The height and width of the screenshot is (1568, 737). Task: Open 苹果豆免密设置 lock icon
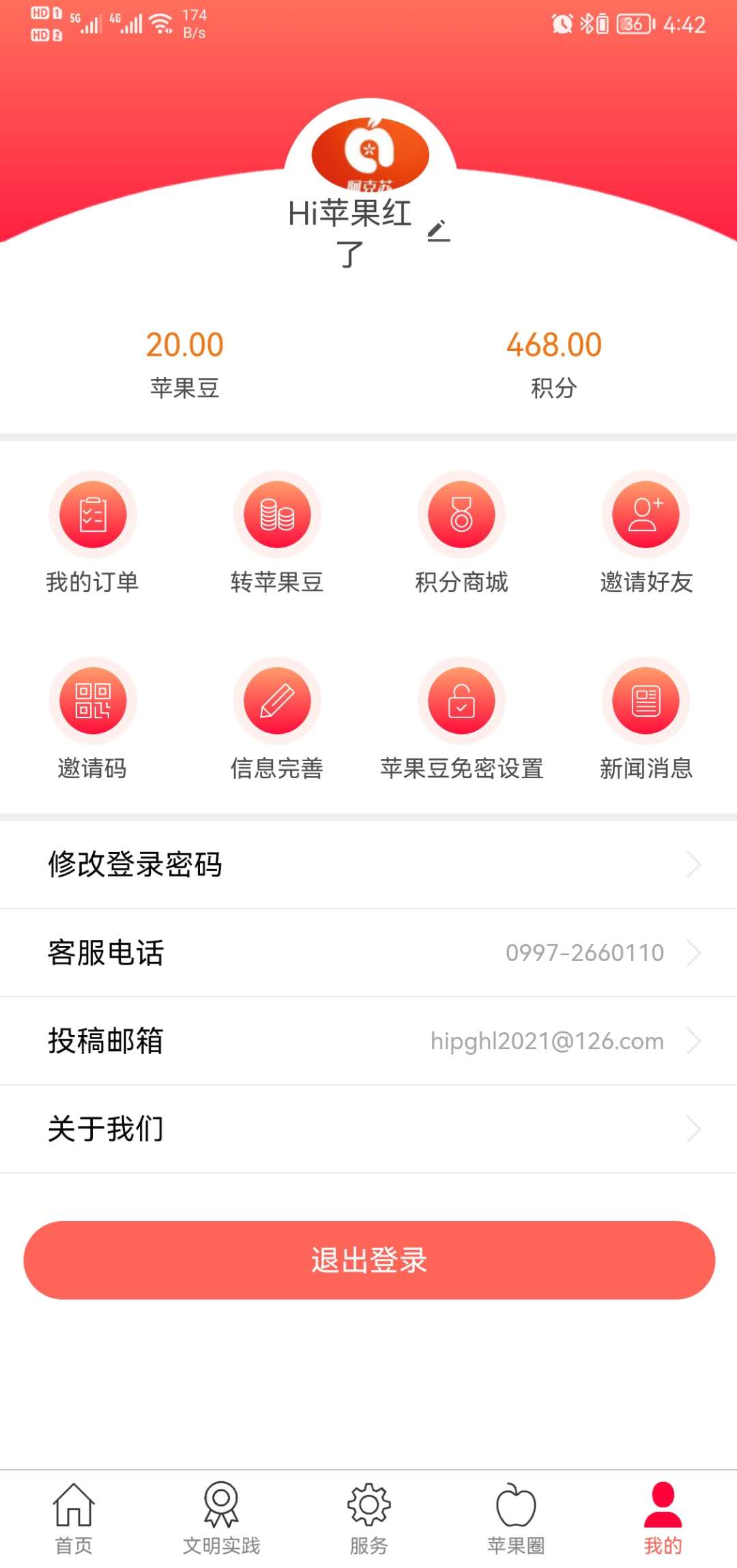pyautogui.click(x=461, y=701)
